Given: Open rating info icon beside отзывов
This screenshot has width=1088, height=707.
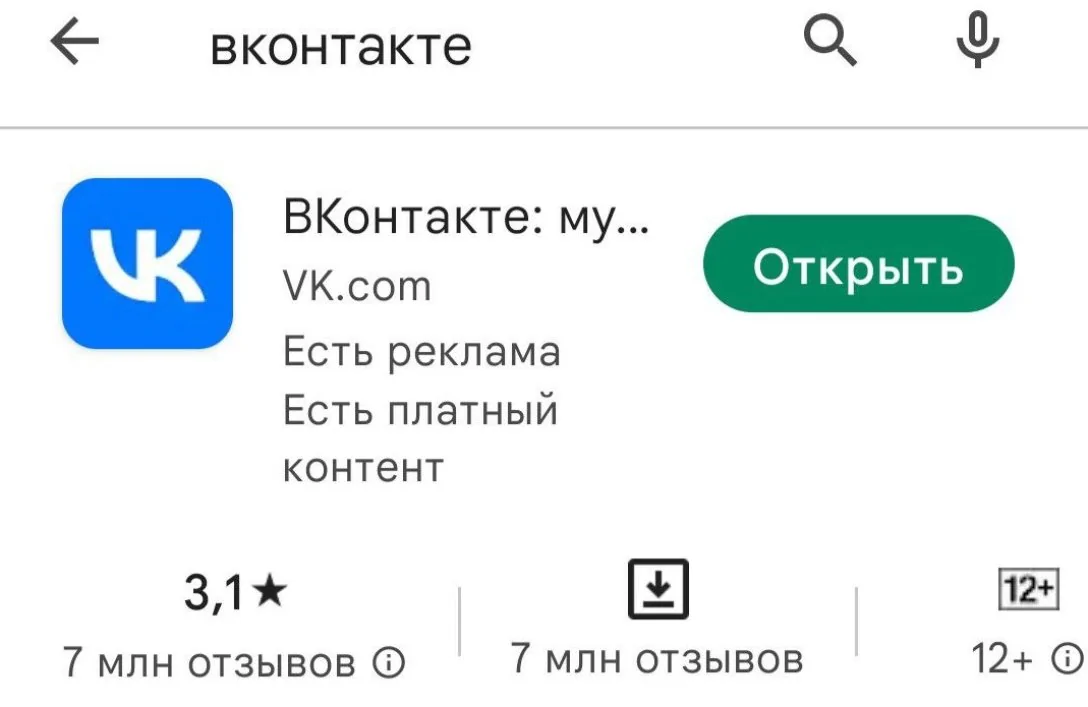Looking at the screenshot, I should 388,662.
